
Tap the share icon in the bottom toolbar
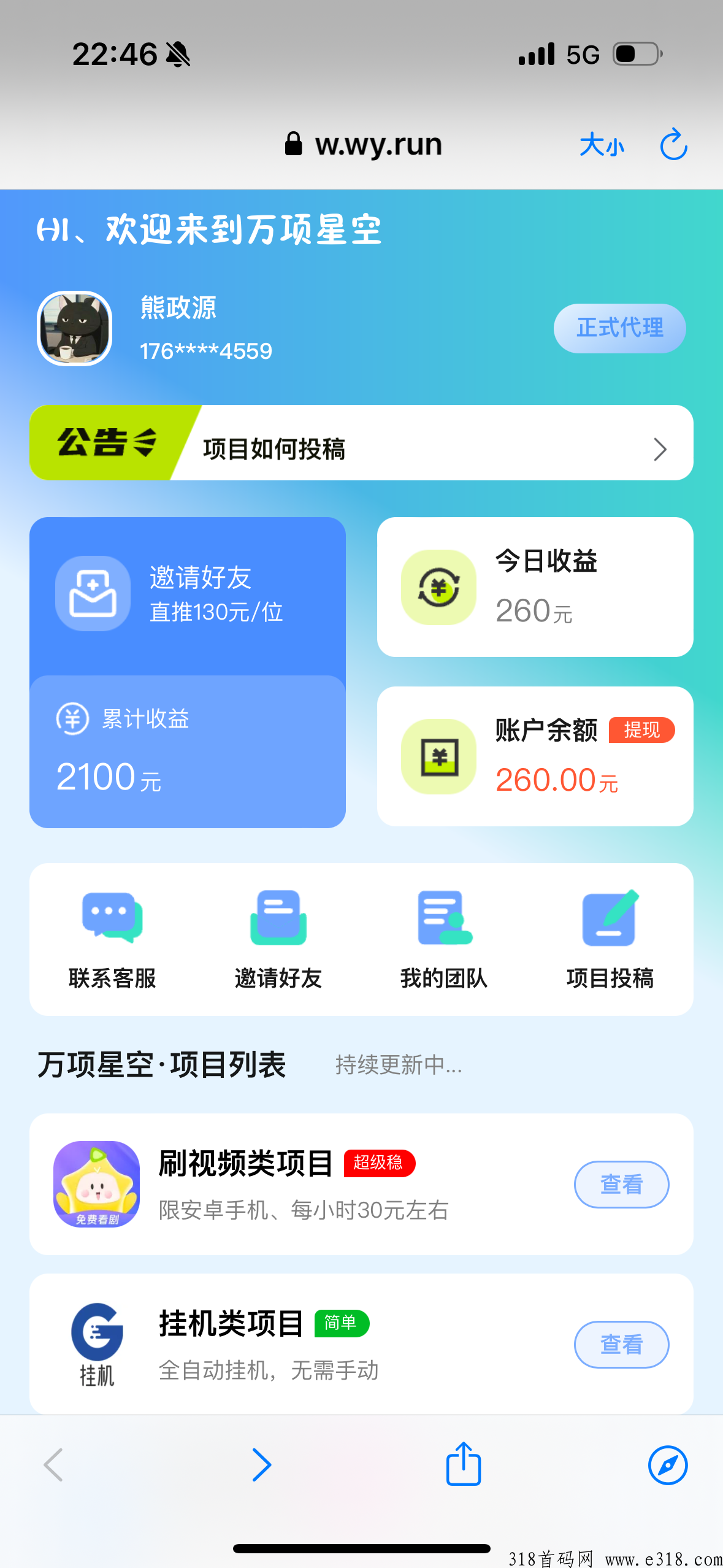[463, 1464]
